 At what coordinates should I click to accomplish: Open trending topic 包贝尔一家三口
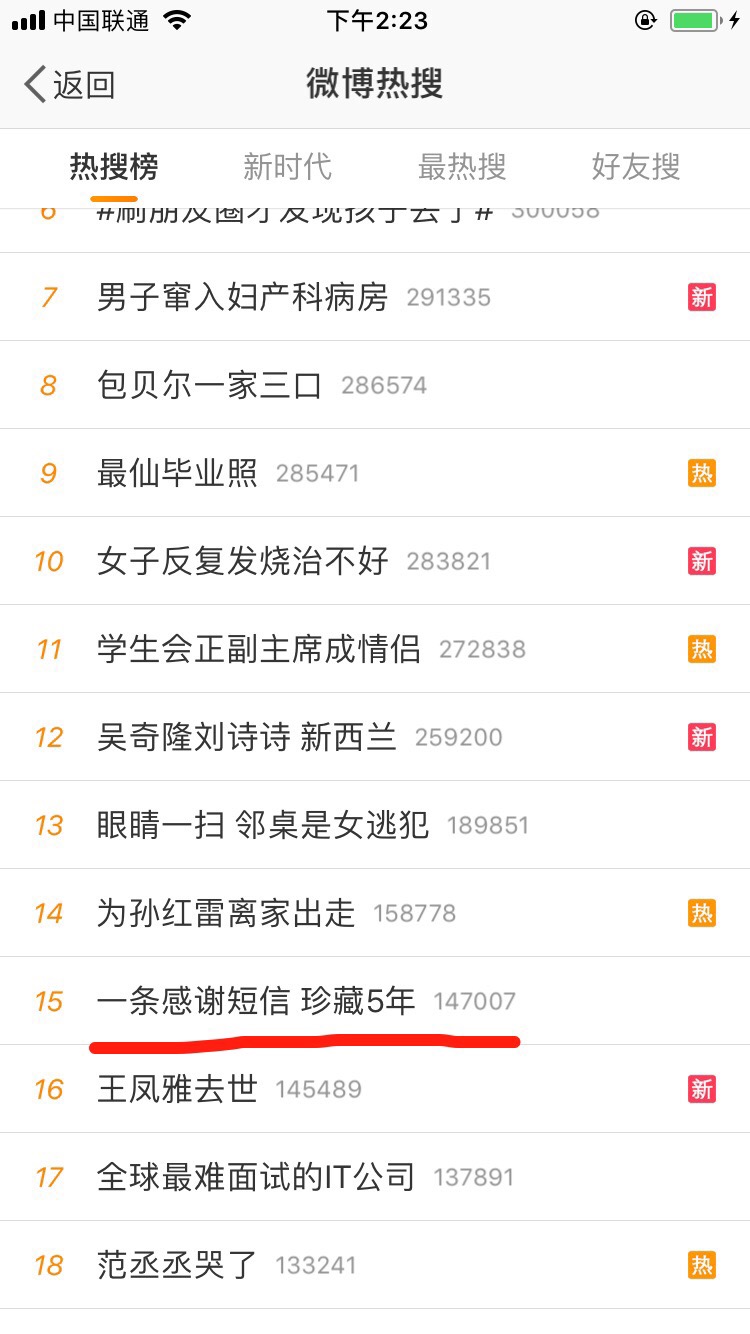(x=375, y=385)
